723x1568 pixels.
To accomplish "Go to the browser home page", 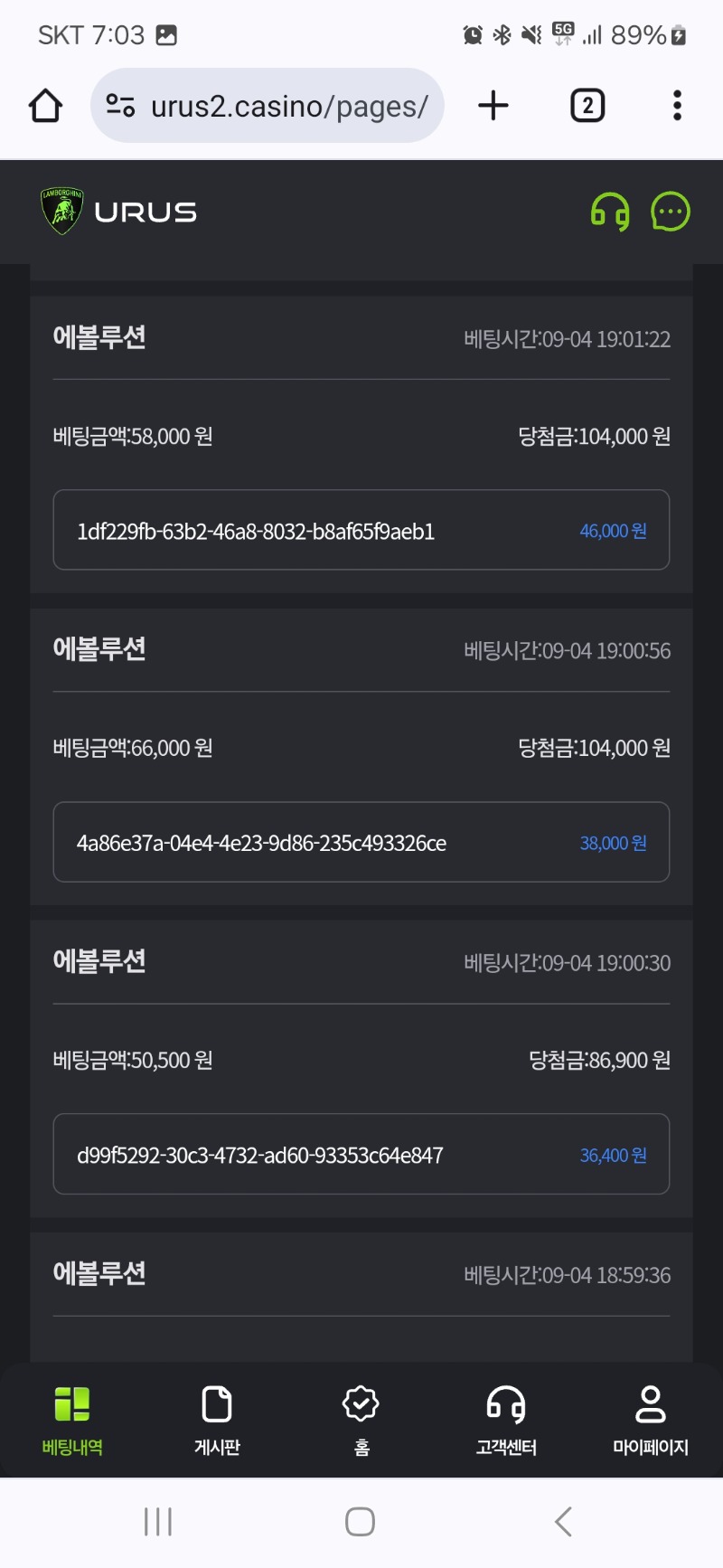I will pyautogui.click(x=45, y=106).
